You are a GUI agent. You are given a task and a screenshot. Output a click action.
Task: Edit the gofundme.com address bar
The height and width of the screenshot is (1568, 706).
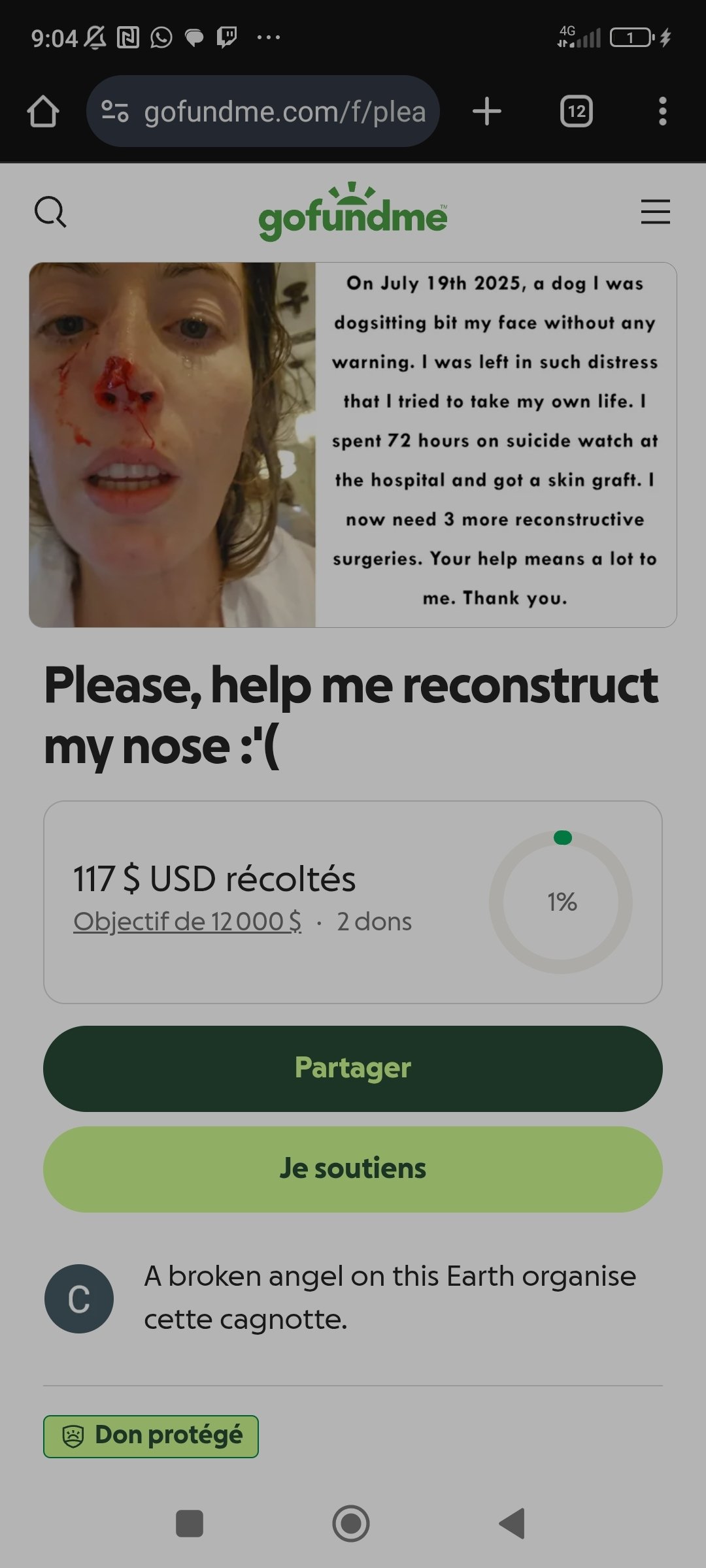284,112
